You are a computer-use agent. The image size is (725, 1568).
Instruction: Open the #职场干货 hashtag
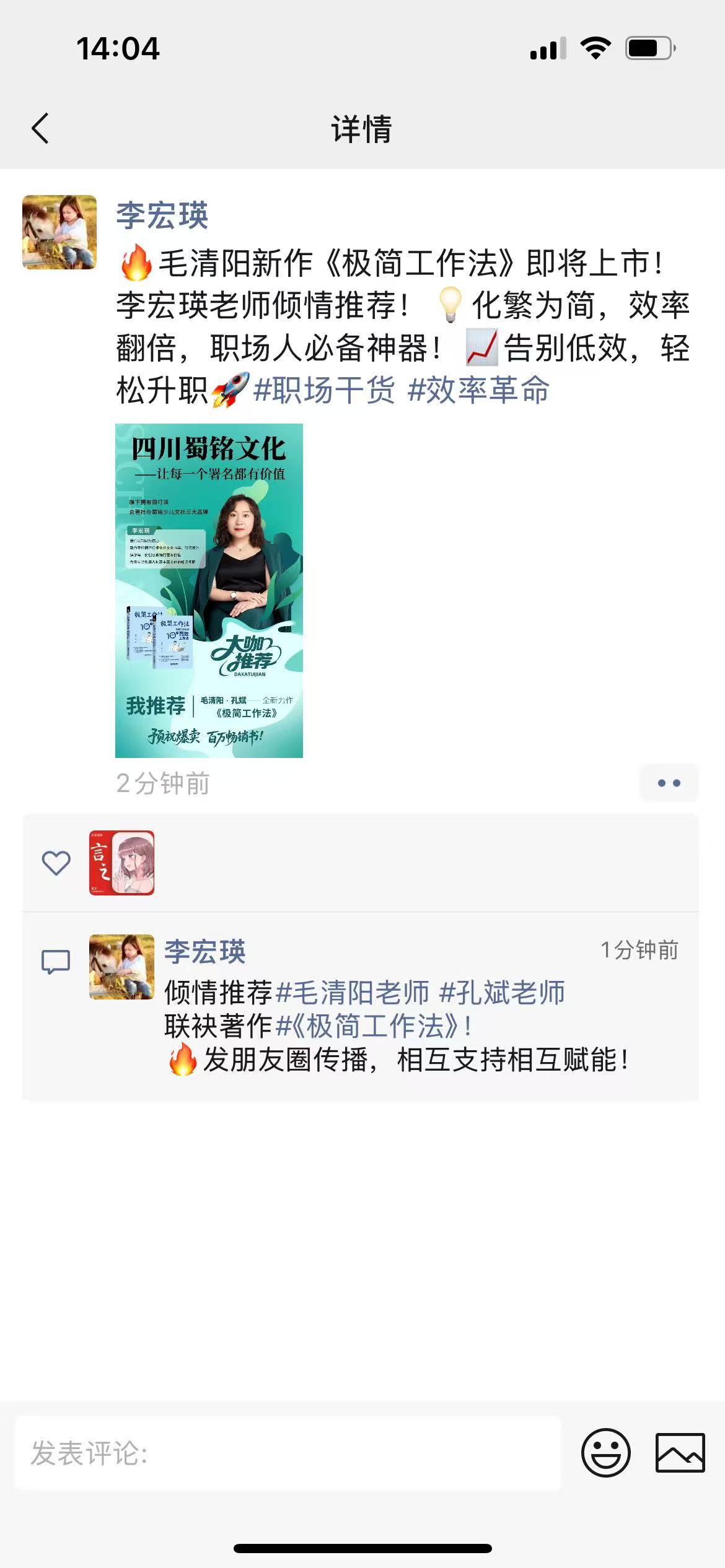(324, 390)
